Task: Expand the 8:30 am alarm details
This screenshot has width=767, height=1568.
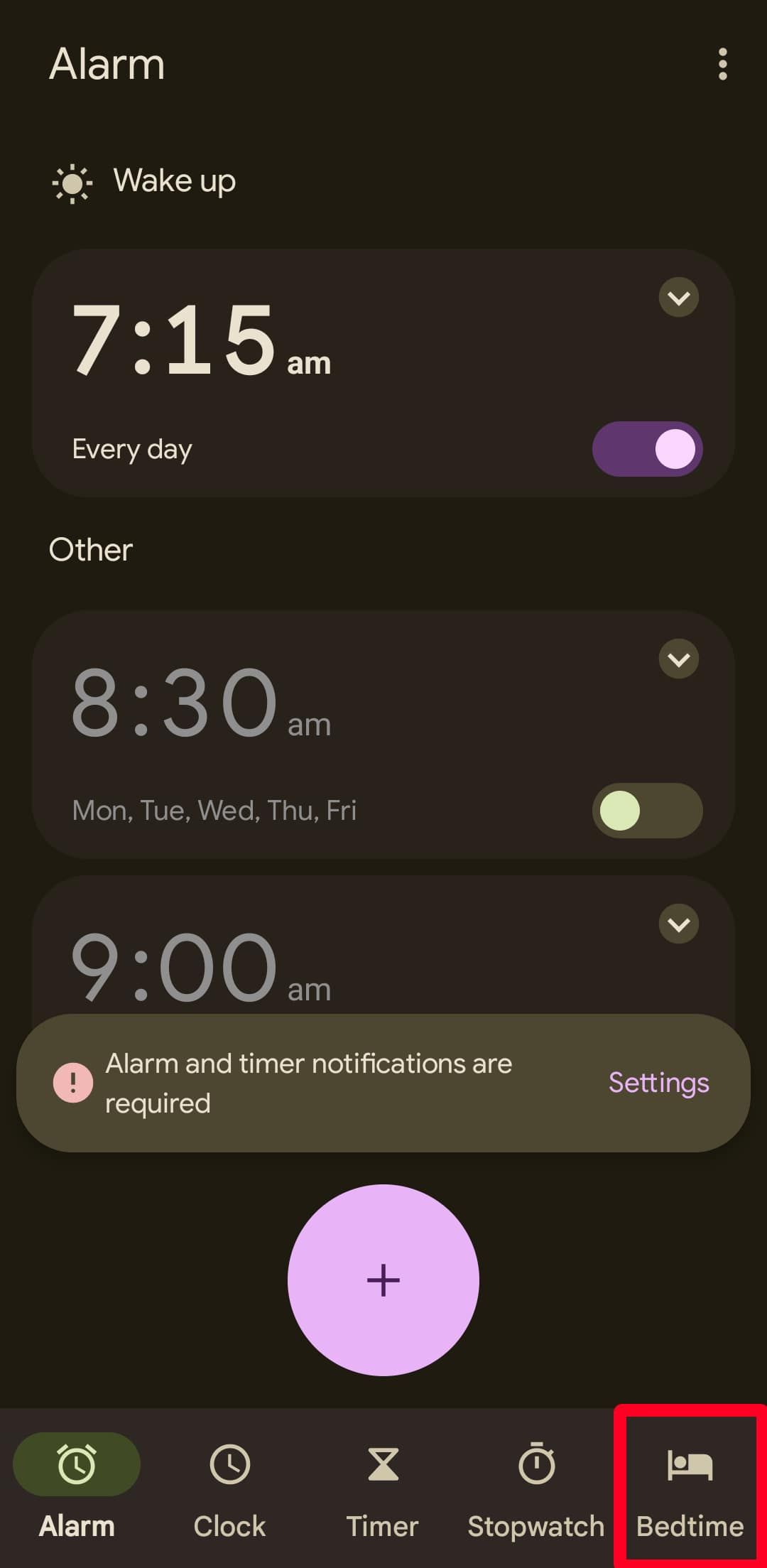Action: click(x=678, y=659)
